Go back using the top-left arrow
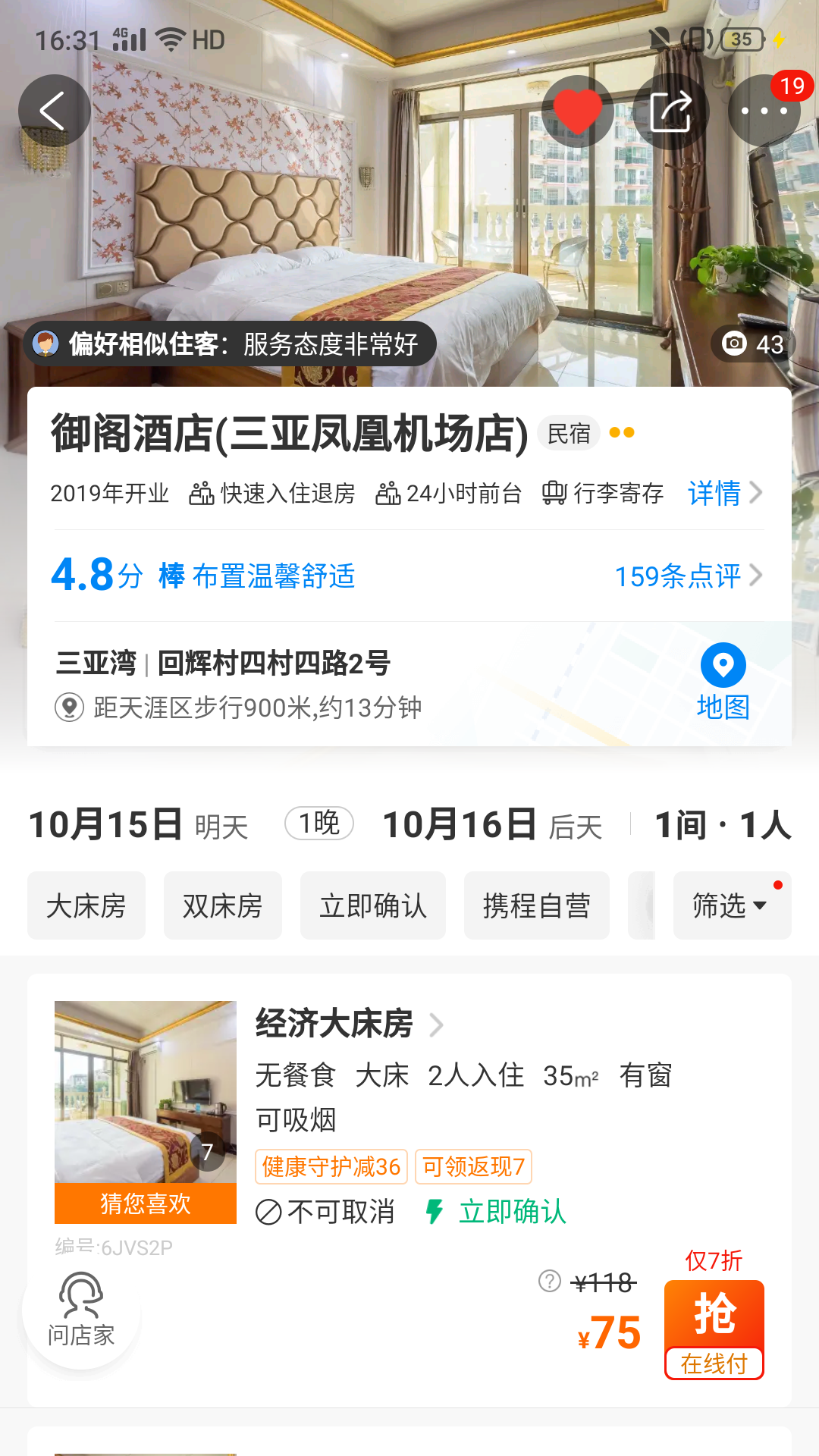 pyautogui.click(x=54, y=111)
